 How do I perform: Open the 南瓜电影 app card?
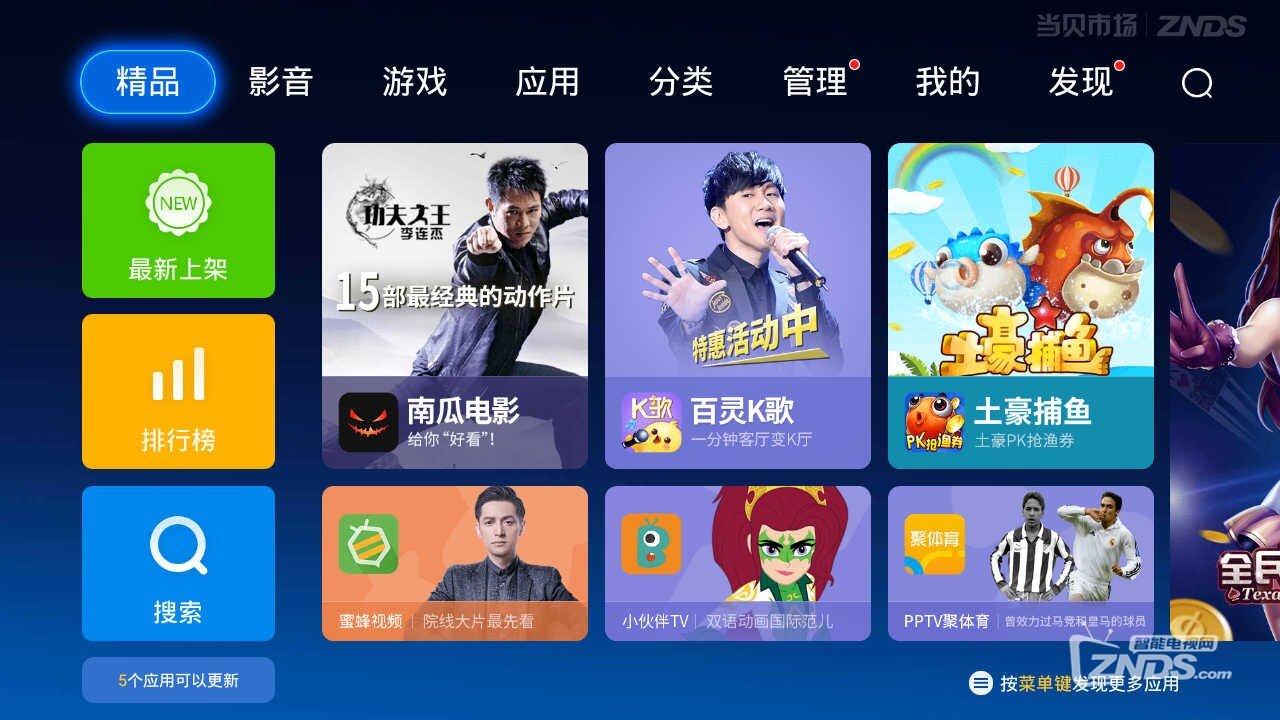point(454,305)
